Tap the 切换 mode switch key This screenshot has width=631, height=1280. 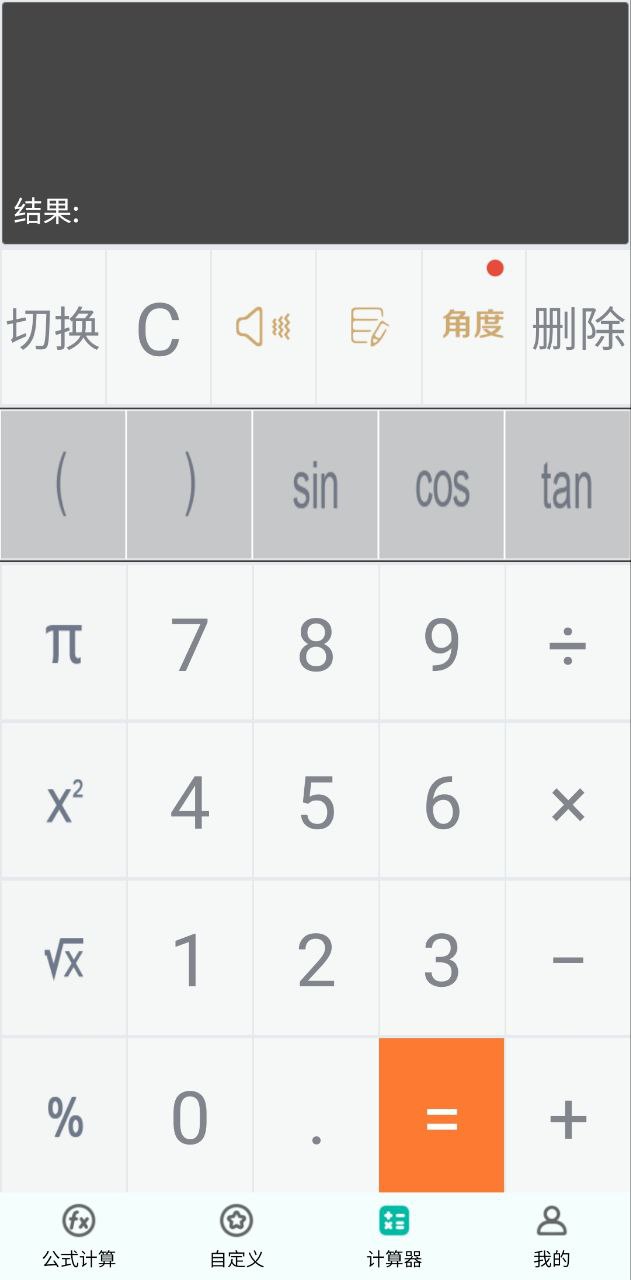[53, 327]
